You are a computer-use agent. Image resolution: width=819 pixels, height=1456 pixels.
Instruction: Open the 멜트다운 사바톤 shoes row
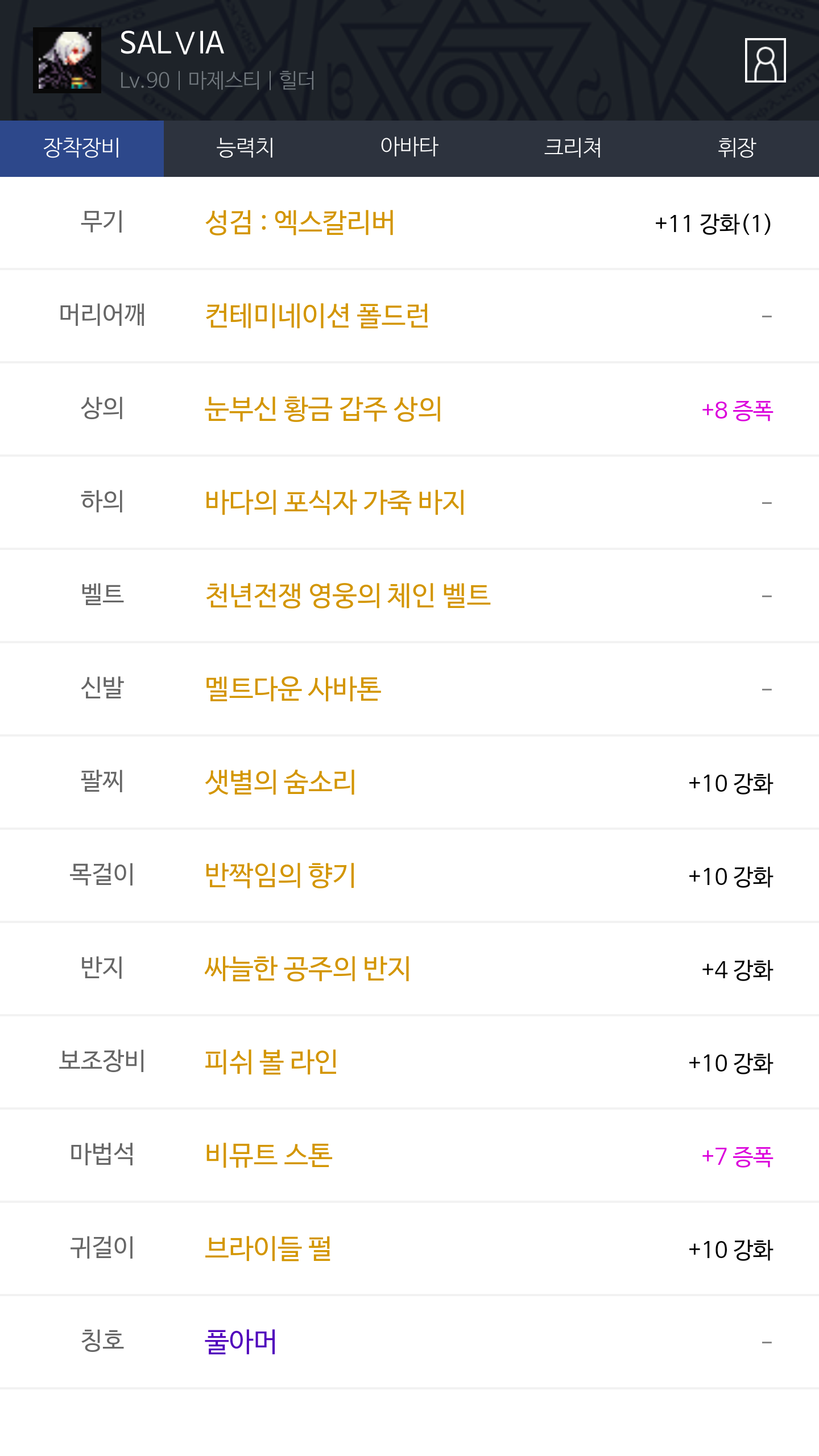[x=409, y=689]
